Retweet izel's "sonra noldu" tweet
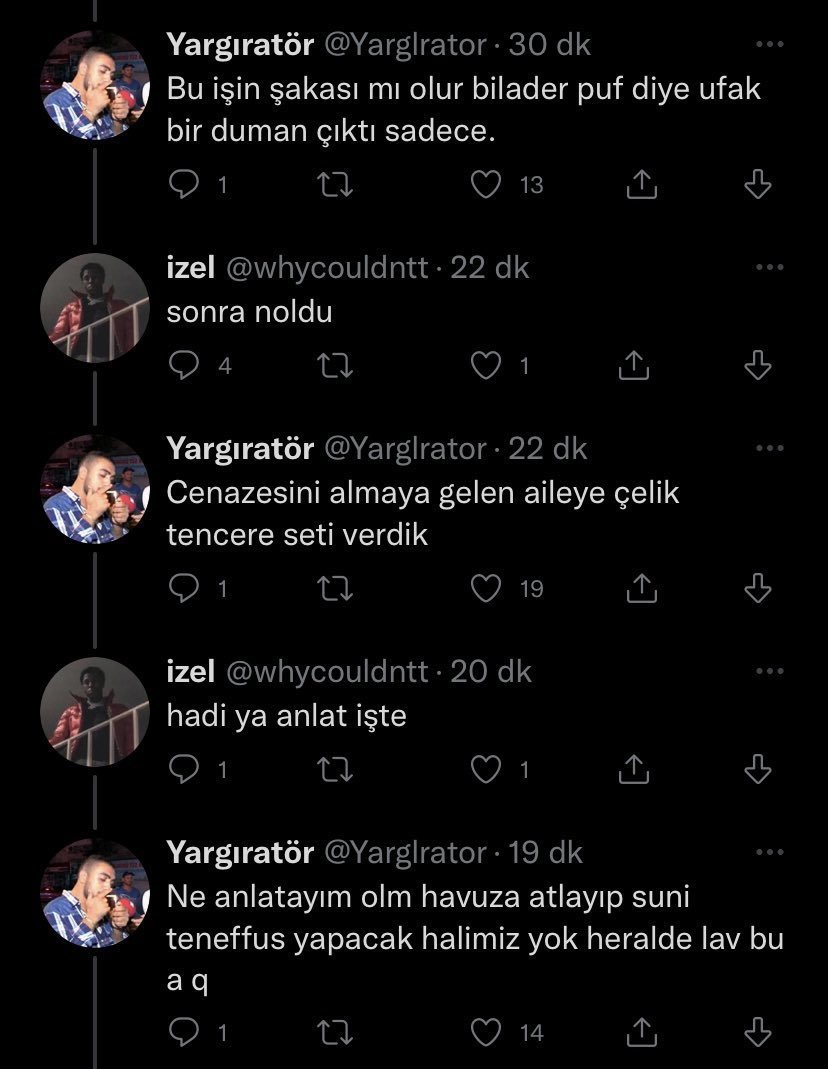Image resolution: width=828 pixels, height=1069 pixels. (x=335, y=367)
